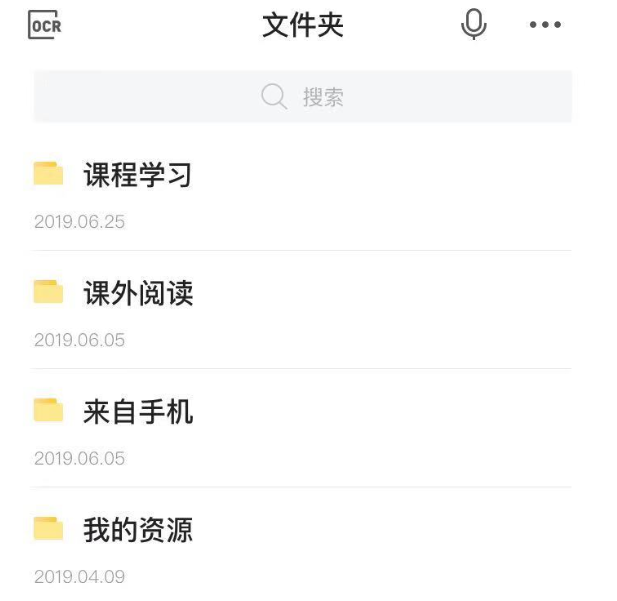Open the 来自手机 folder
This screenshot has height=601, width=617.
pyautogui.click(x=138, y=411)
